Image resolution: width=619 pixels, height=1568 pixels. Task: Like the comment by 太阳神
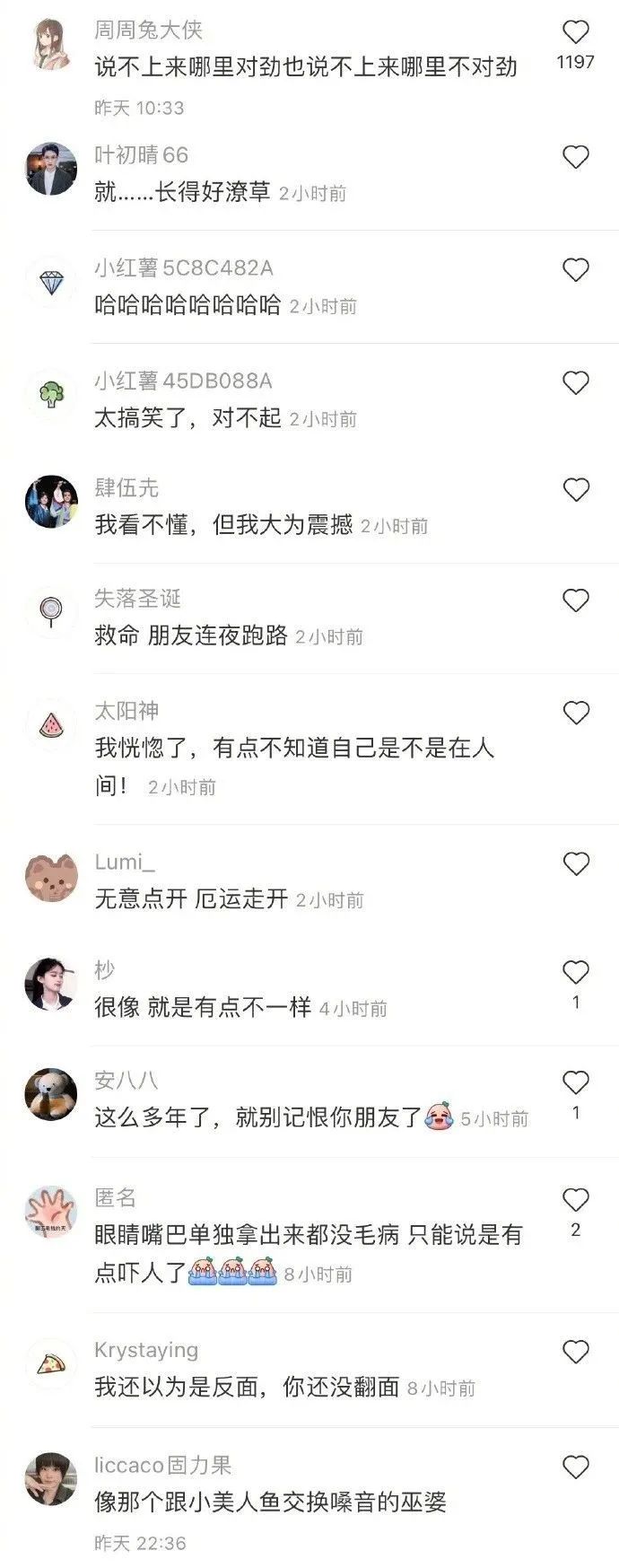pos(575,714)
